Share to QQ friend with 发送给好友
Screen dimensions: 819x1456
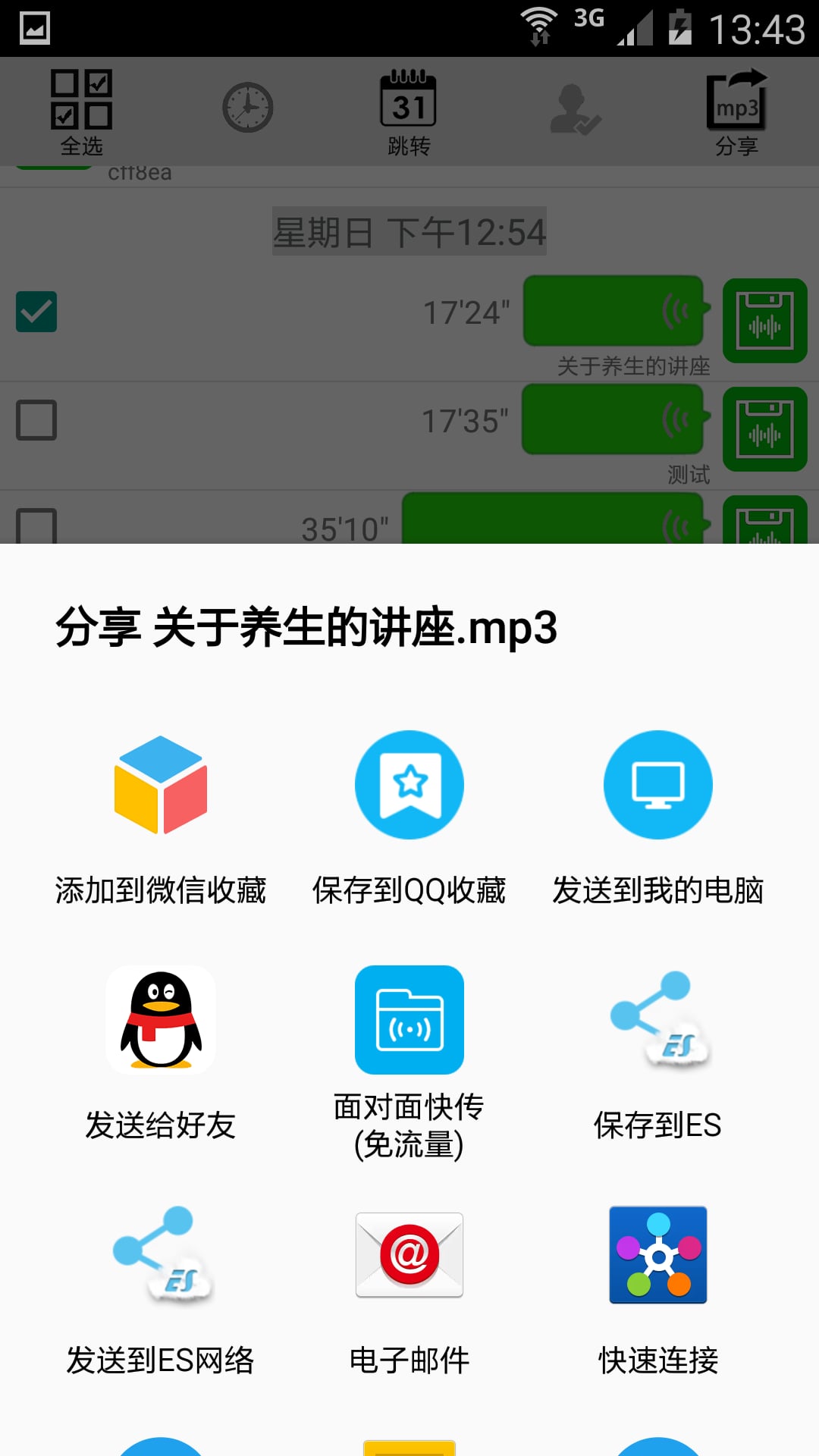pos(161,1055)
